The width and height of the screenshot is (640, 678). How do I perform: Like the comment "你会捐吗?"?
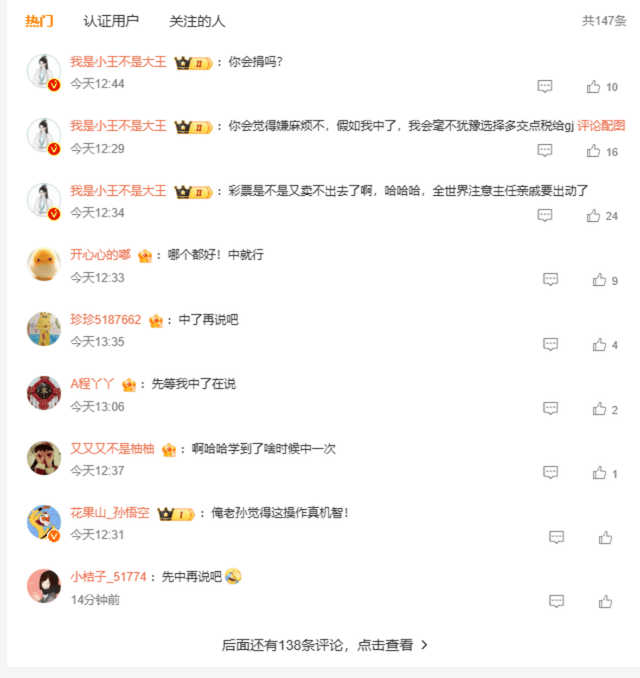point(594,87)
